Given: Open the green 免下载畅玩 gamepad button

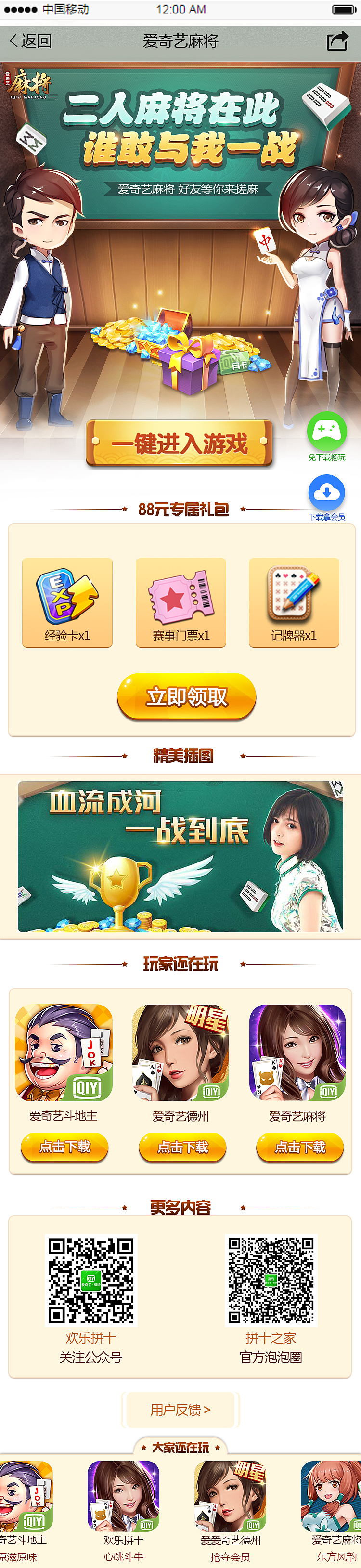Looking at the screenshot, I should (327, 431).
